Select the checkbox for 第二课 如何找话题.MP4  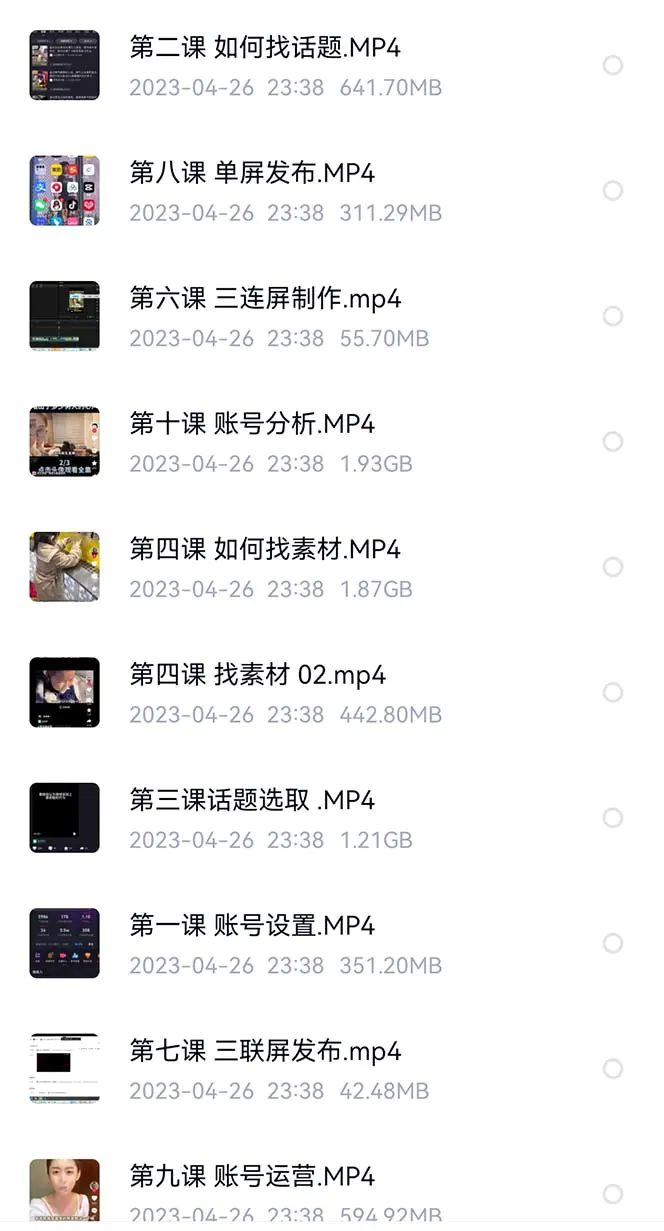(613, 66)
